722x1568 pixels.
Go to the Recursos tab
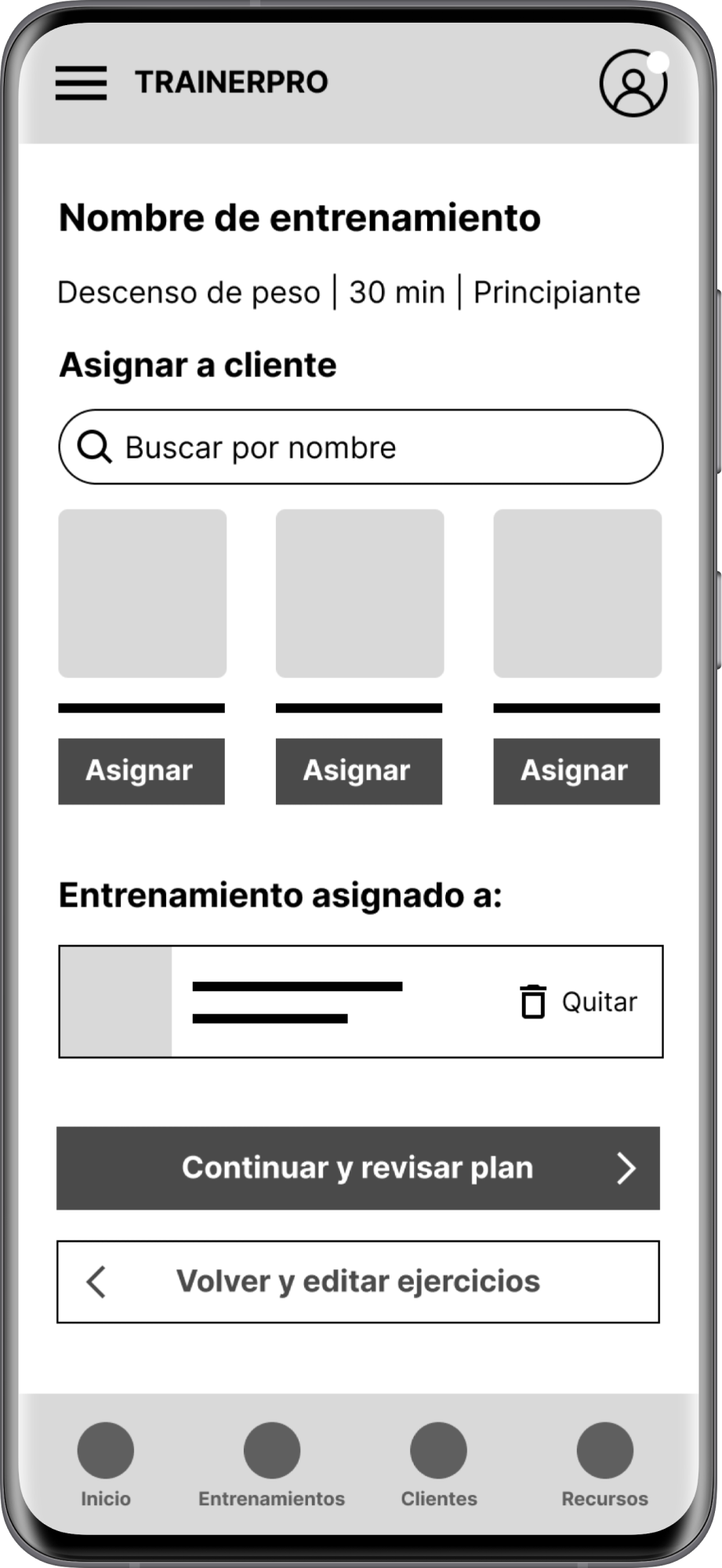[x=604, y=1465]
